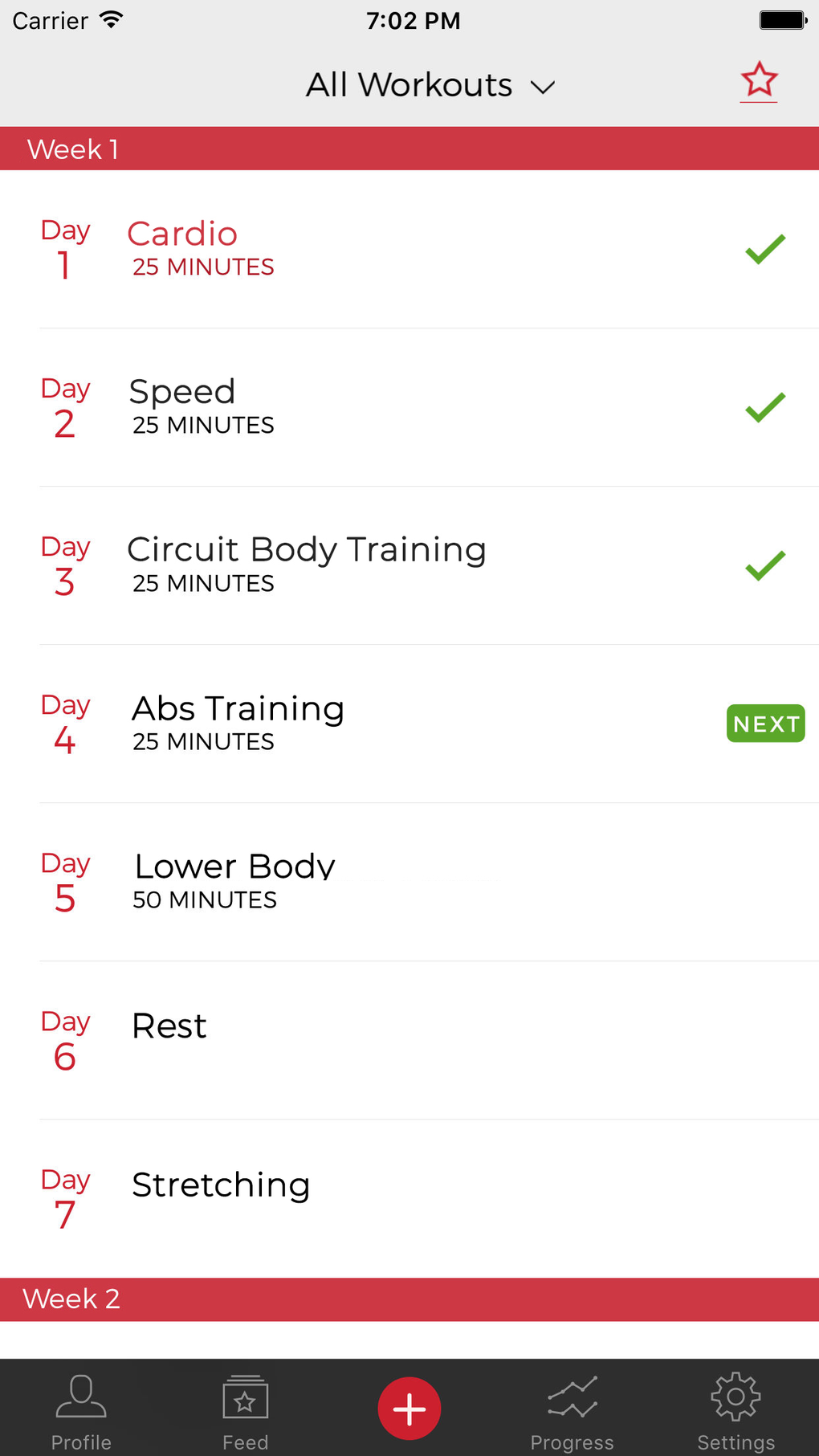This screenshot has height=1456, width=819.
Task: Toggle the Day 2 Speed checkmark
Action: click(x=764, y=407)
